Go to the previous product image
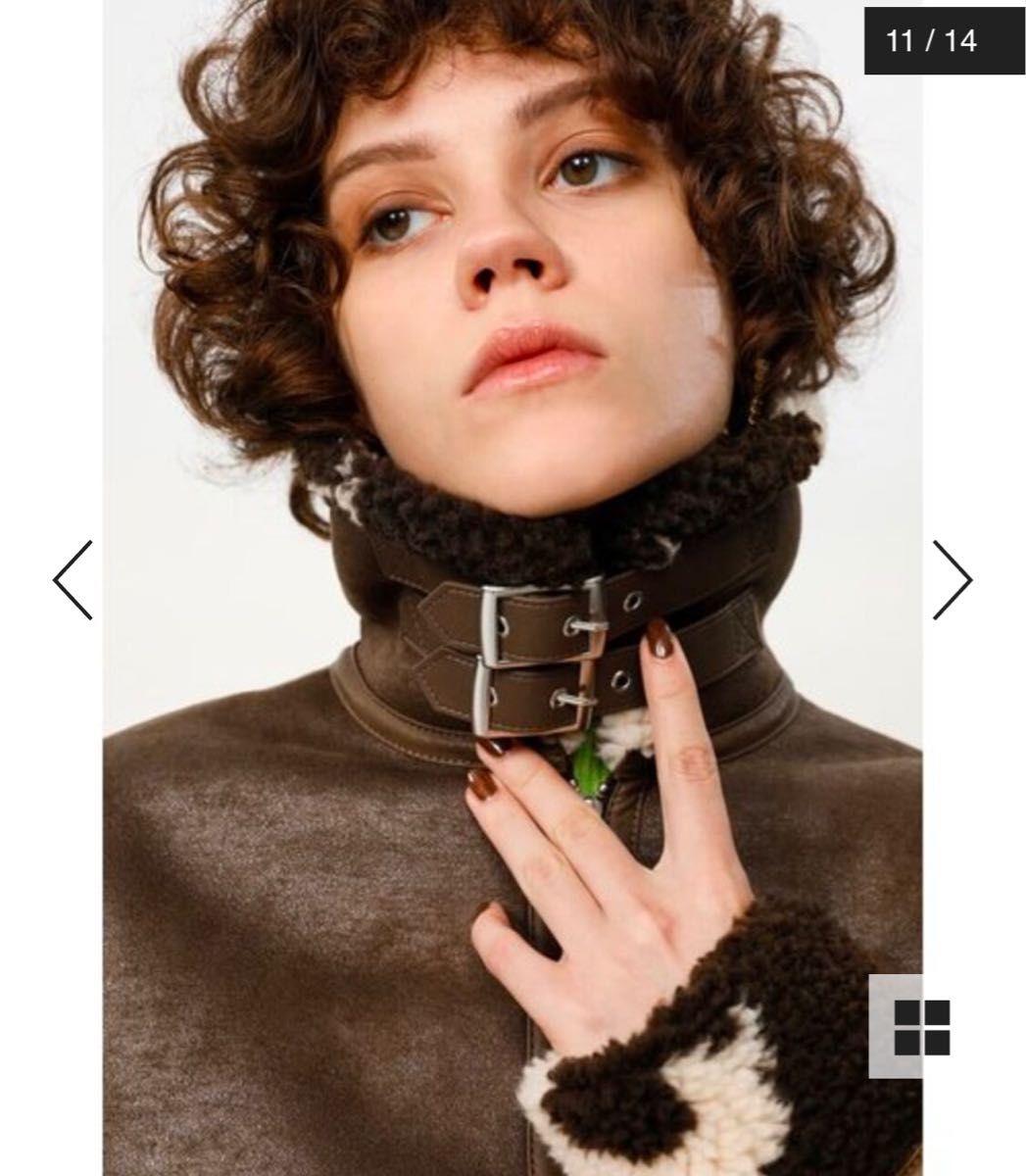The height and width of the screenshot is (1176, 1026). pos(73,580)
